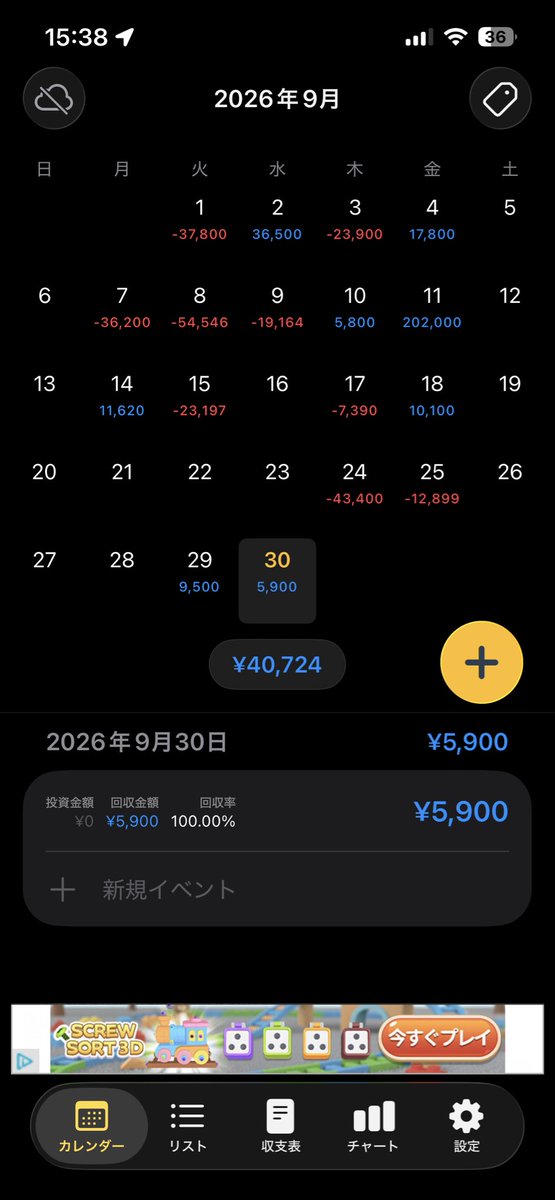
Task: Select September 8 on the calendar
Action: [x=200, y=308]
